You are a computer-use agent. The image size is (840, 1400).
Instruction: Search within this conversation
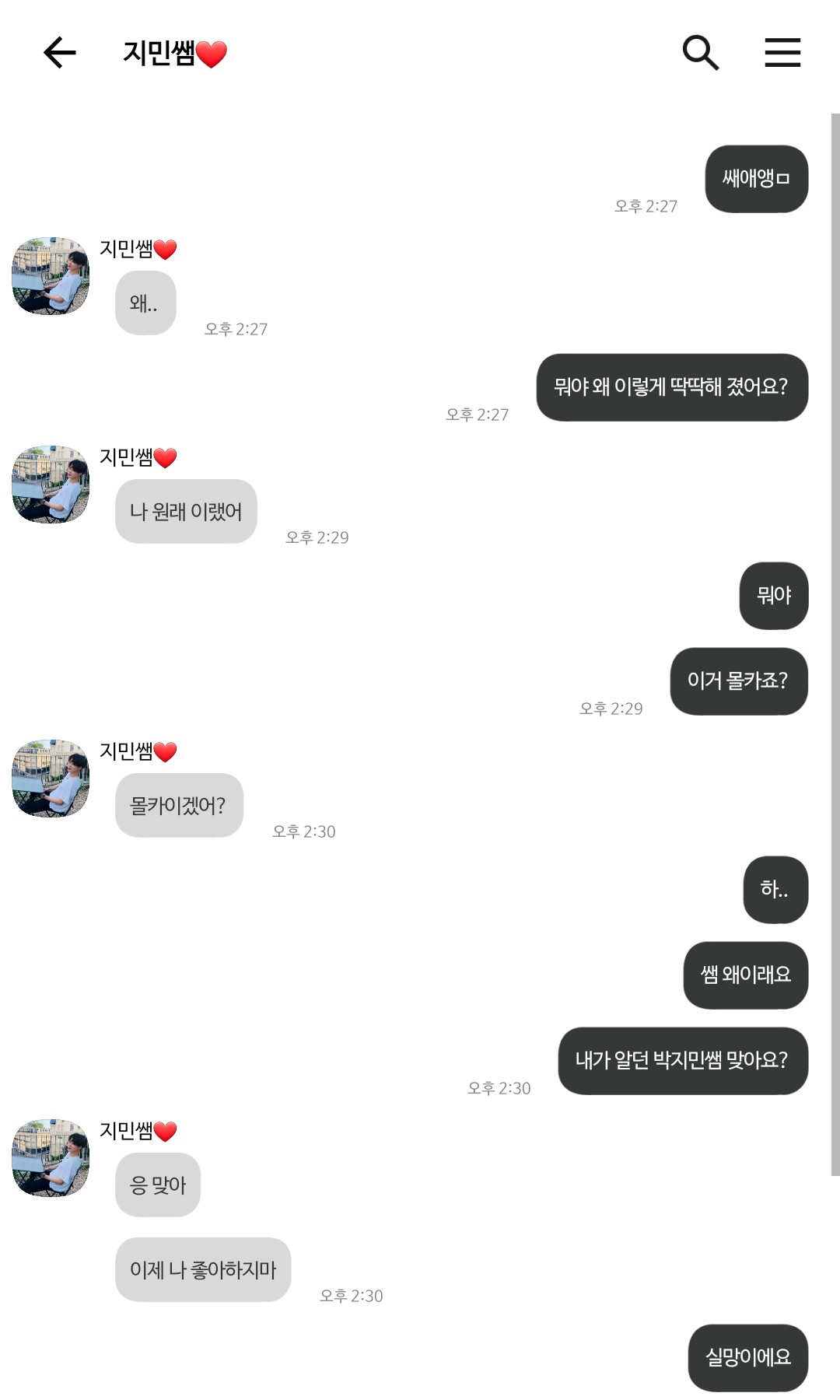700,53
